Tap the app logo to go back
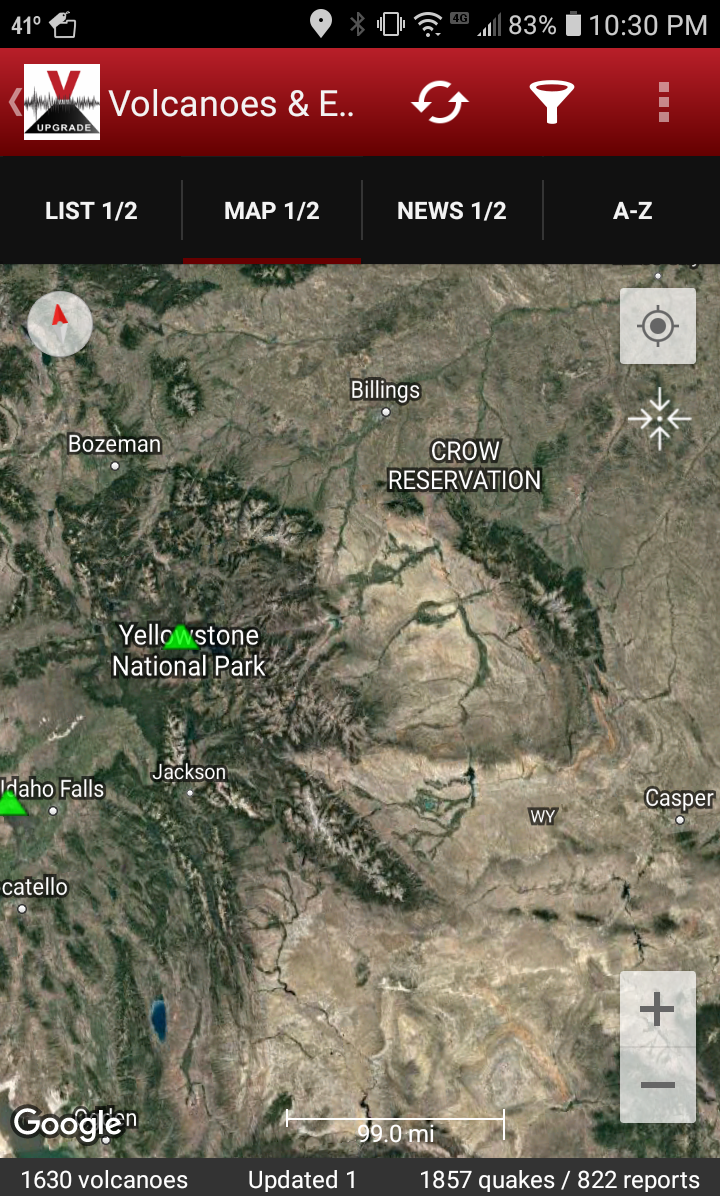The image size is (720, 1196). 61,102
